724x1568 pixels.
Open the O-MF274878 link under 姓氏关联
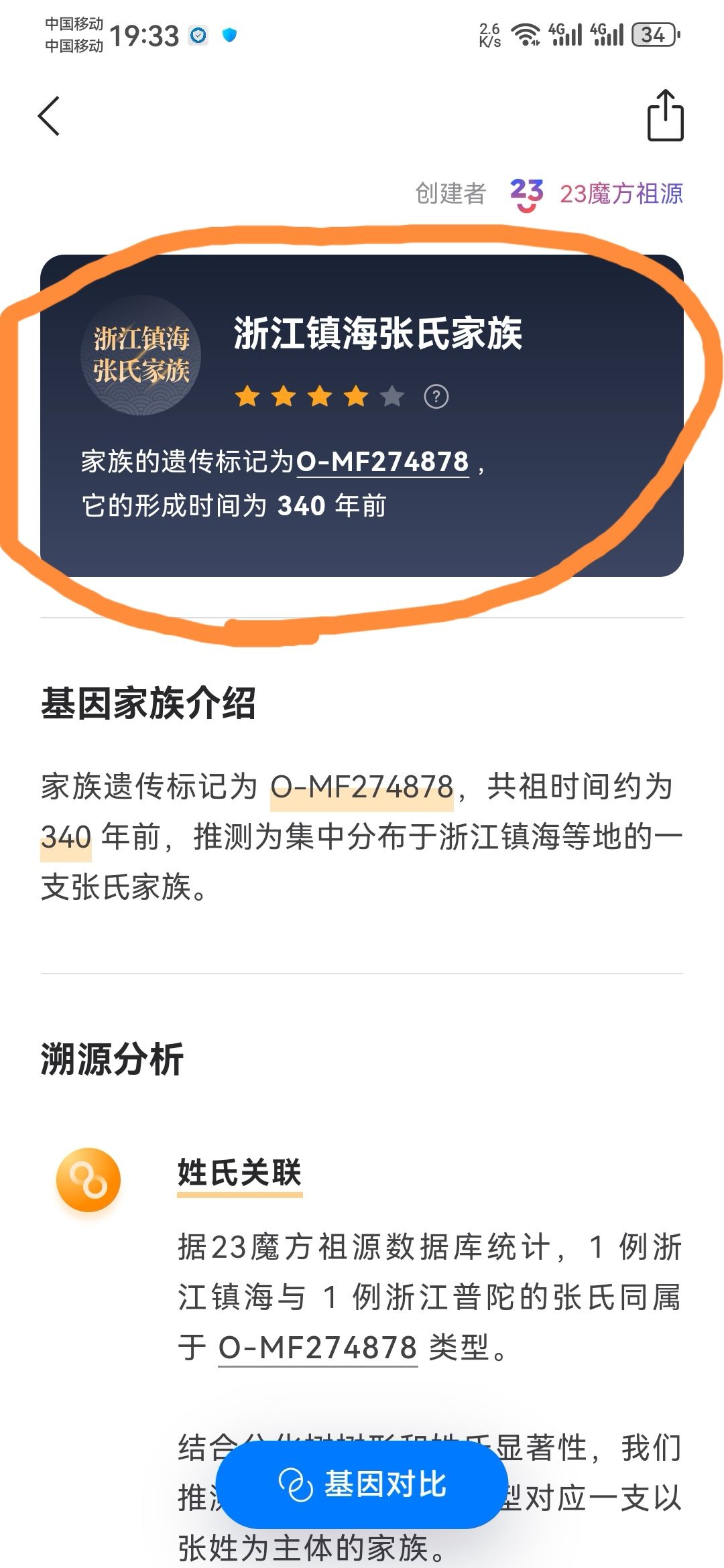(318, 1348)
